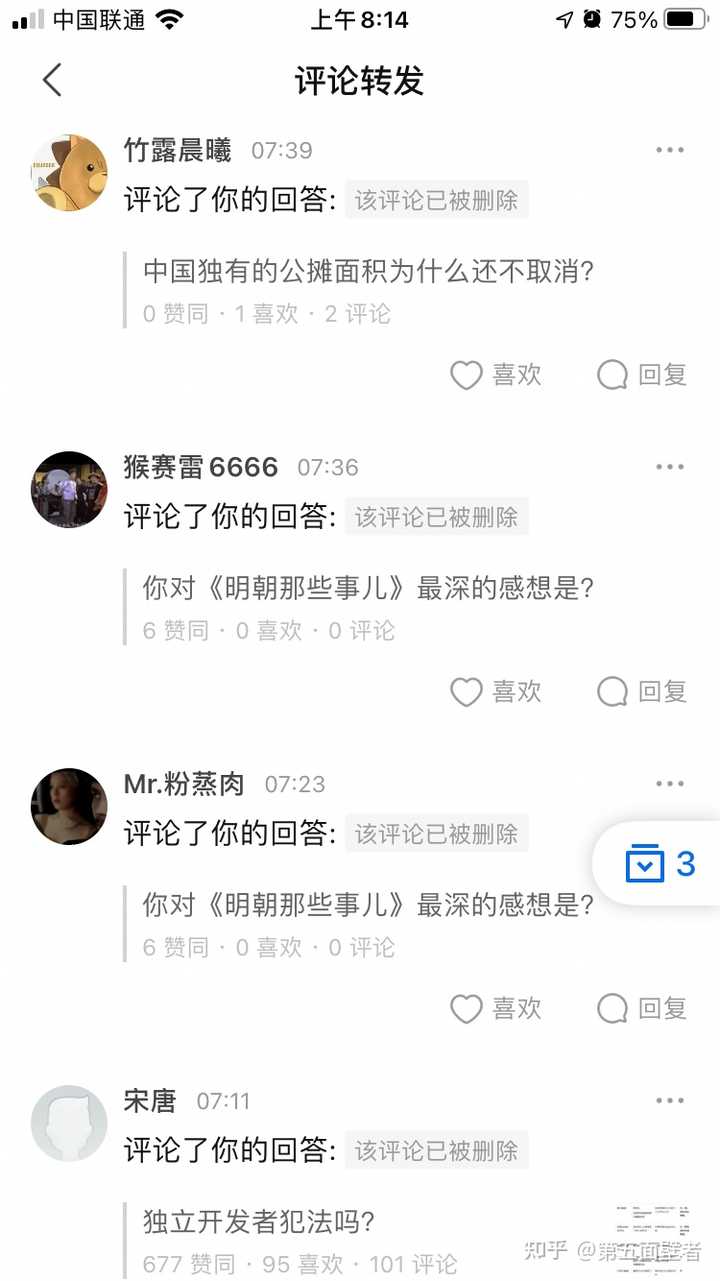View Mr.粉蒸肉's profile avatar
Screen dimensions: 720x1281
(69, 807)
